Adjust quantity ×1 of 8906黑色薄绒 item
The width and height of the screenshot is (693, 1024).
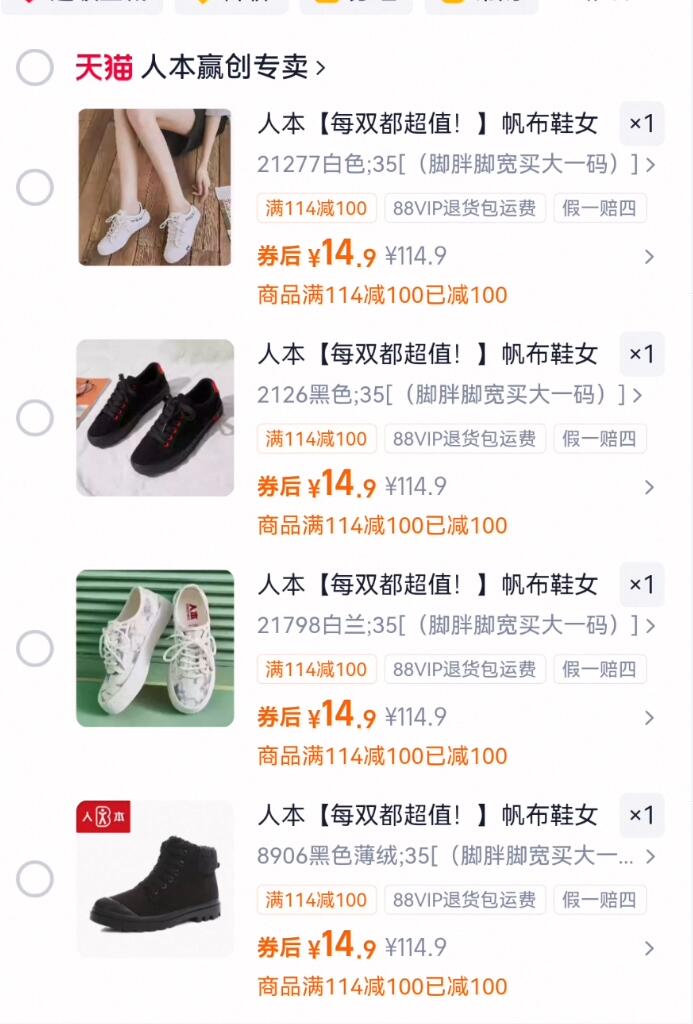(x=641, y=815)
